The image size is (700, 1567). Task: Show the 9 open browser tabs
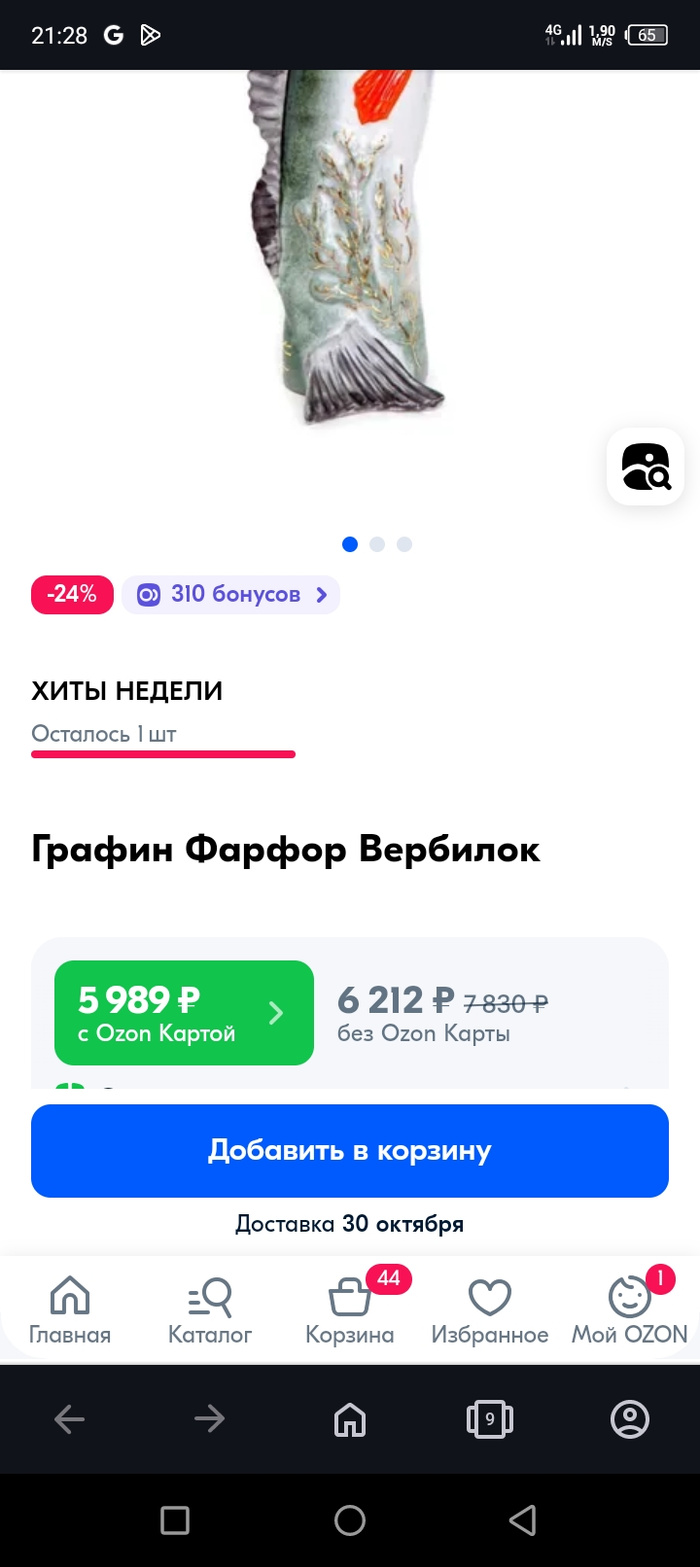pyautogui.click(x=490, y=1418)
